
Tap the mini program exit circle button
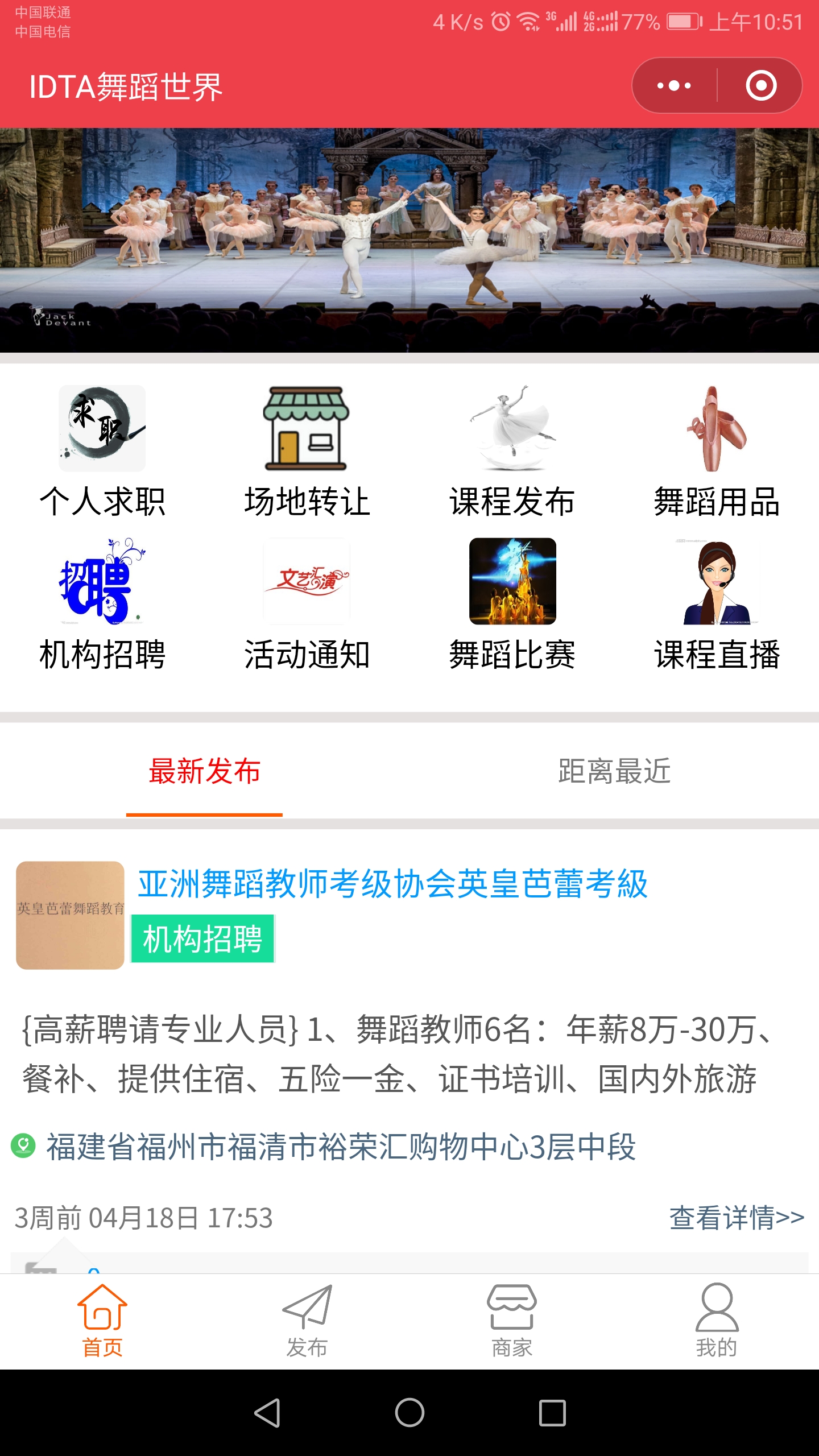[x=761, y=86]
